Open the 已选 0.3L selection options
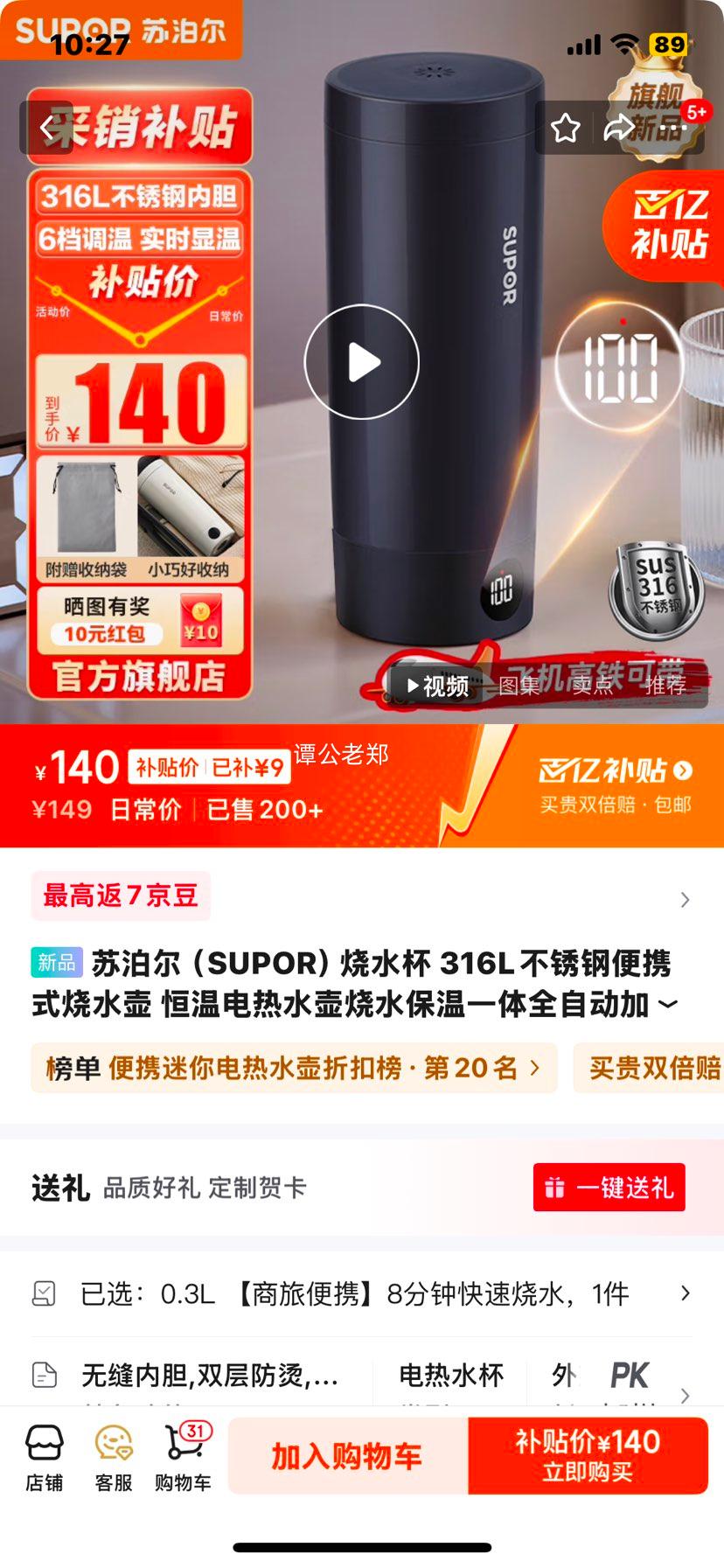Screen dimensions: 724x1568 point(362,1295)
